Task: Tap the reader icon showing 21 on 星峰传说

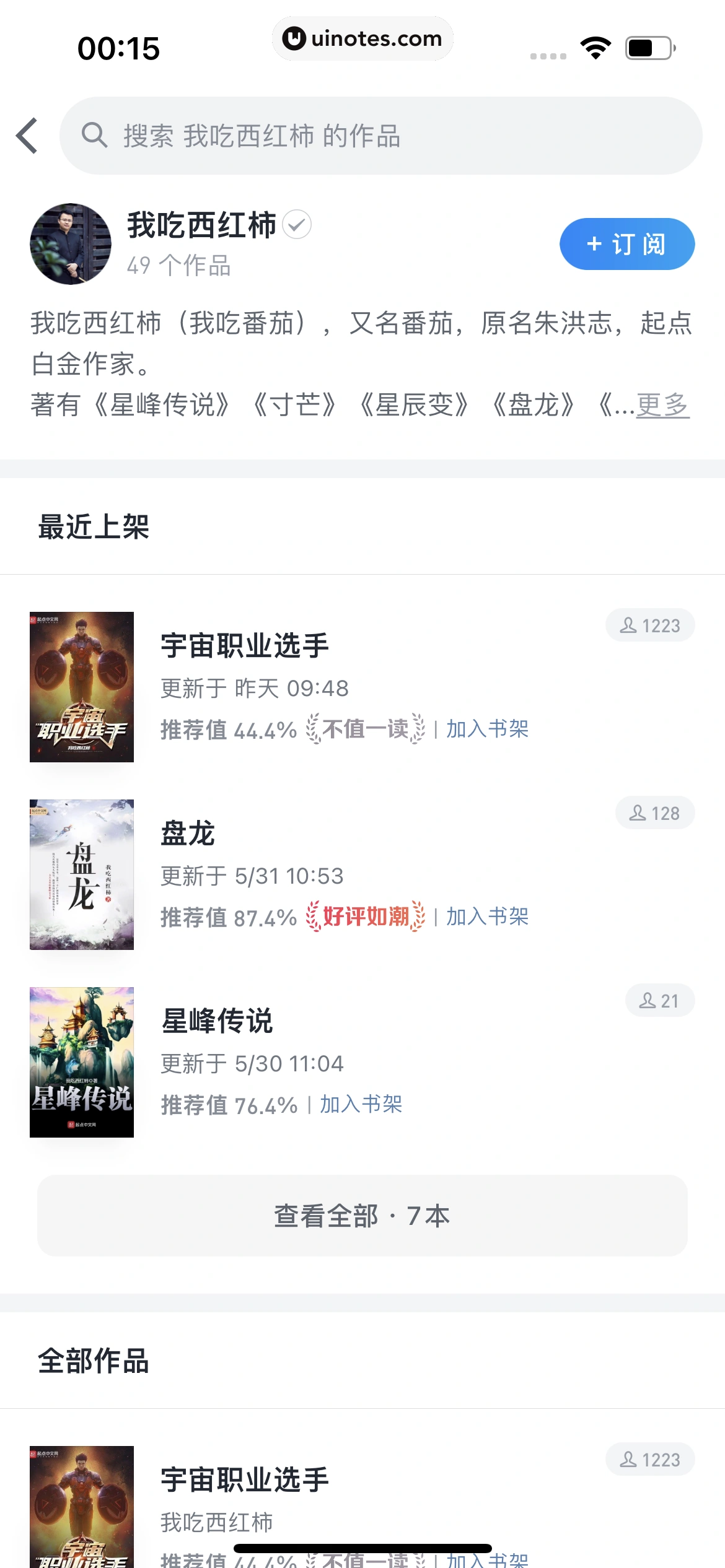Action: coord(661,1001)
